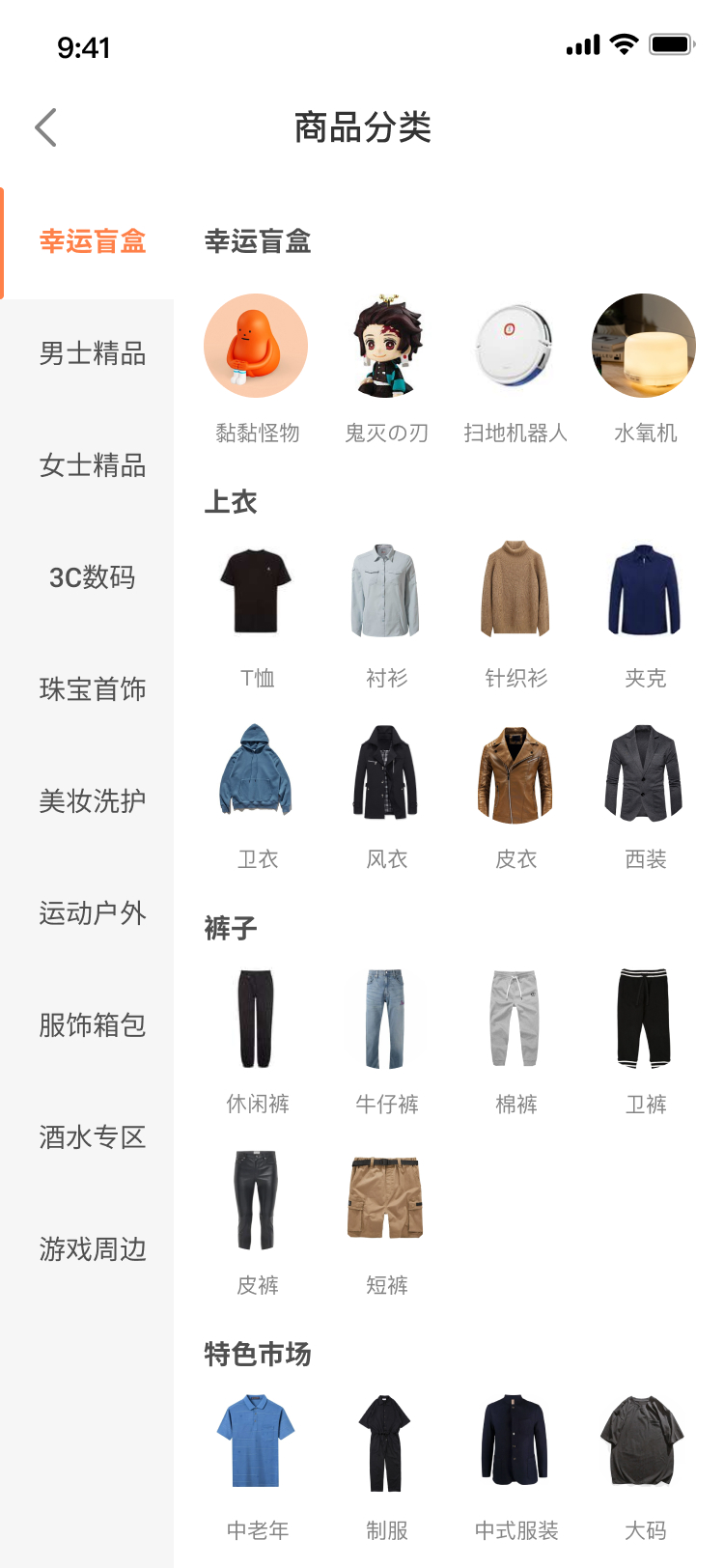
Task: Browse the T恤 subcategory
Action: tap(256, 591)
